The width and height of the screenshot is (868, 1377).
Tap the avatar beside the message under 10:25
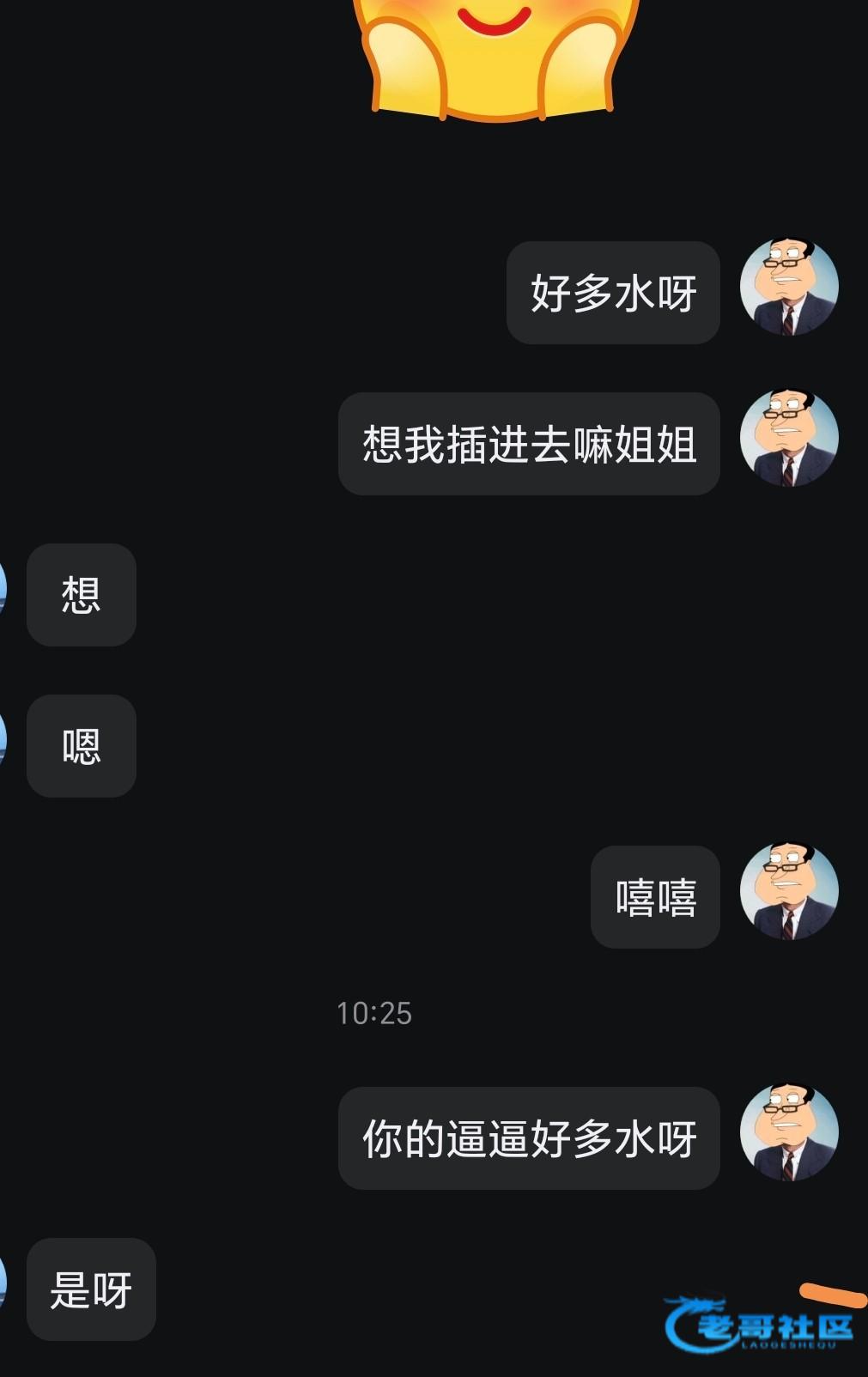(x=789, y=1132)
